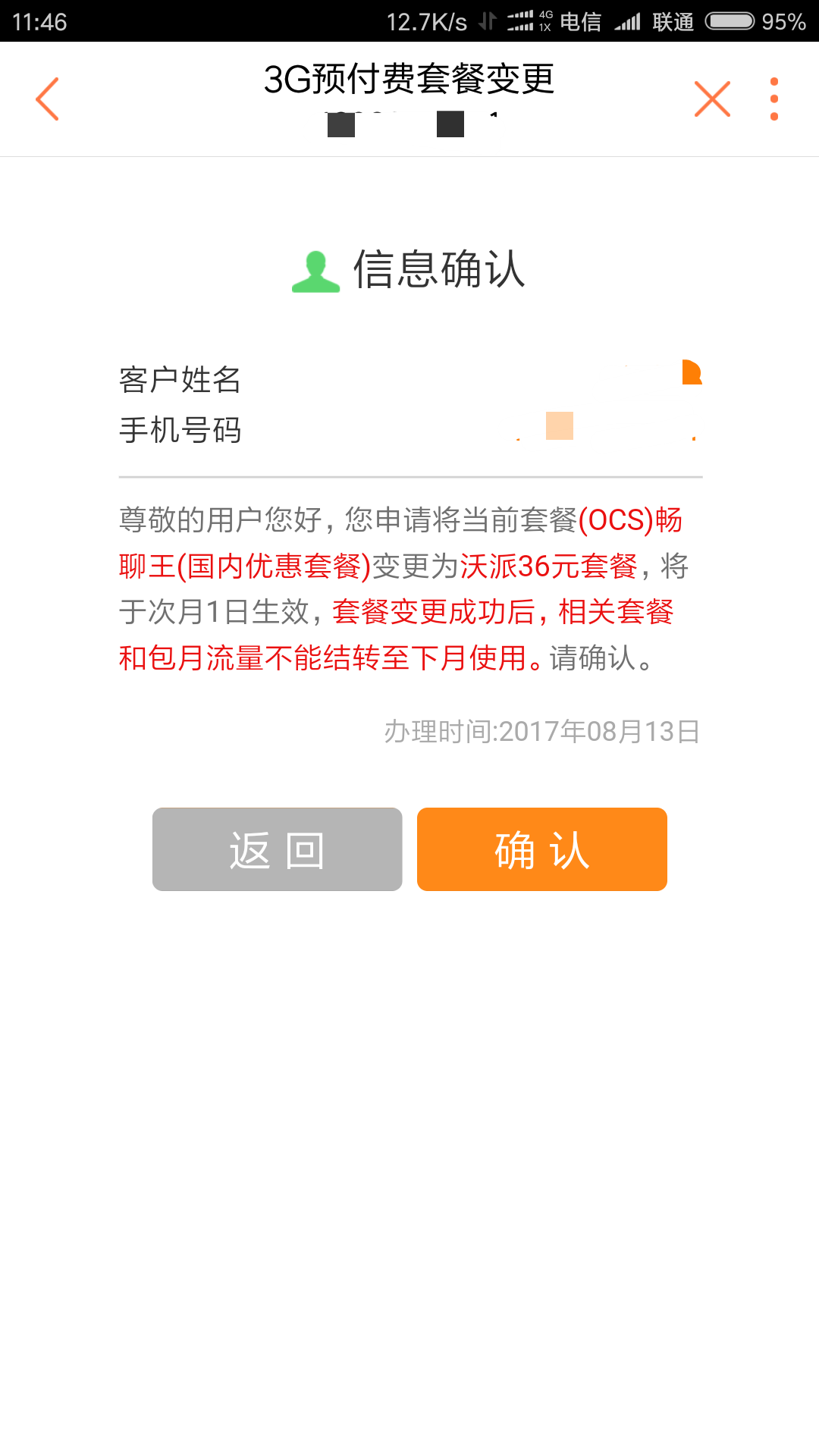Confirm the plan change with 确认
This screenshot has width=819, height=1456.
pos(541,849)
